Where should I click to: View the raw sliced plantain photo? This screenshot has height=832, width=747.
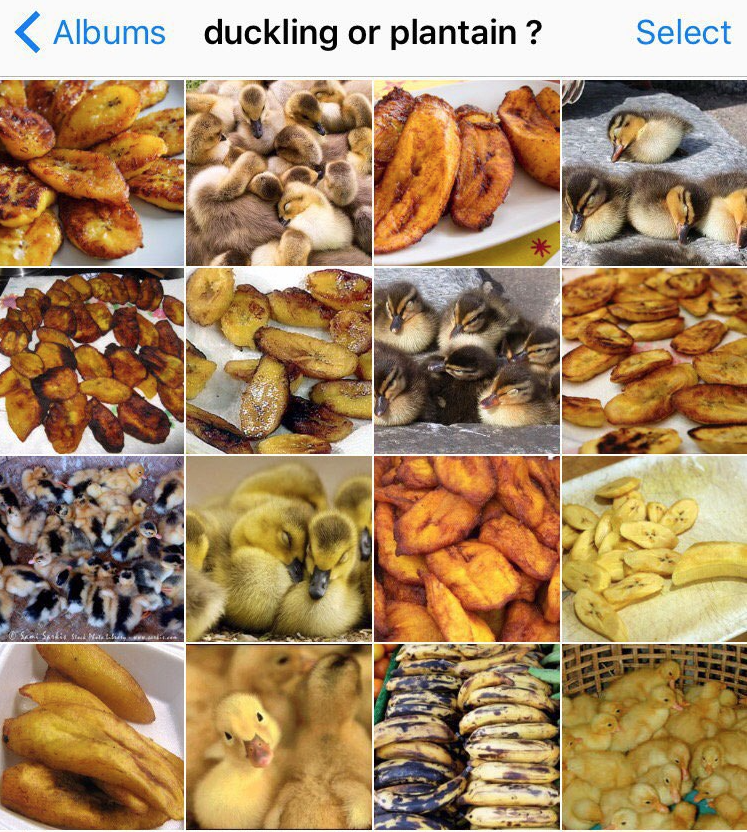(654, 549)
